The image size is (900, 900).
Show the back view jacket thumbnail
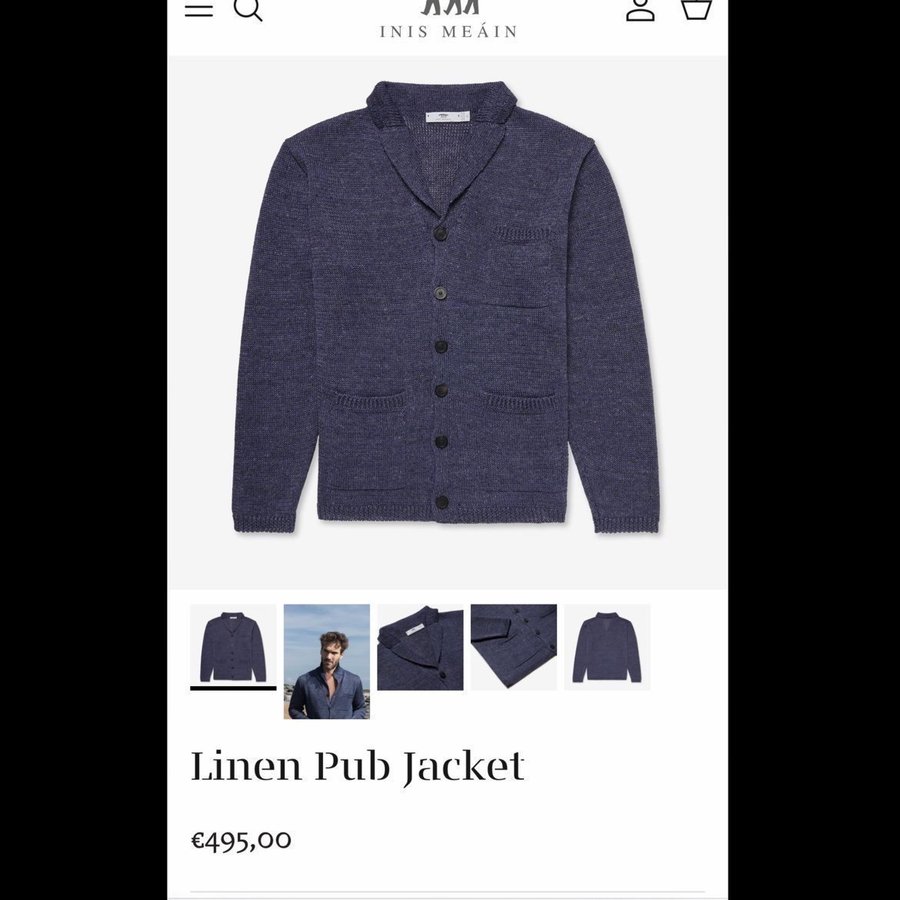click(x=607, y=647)
